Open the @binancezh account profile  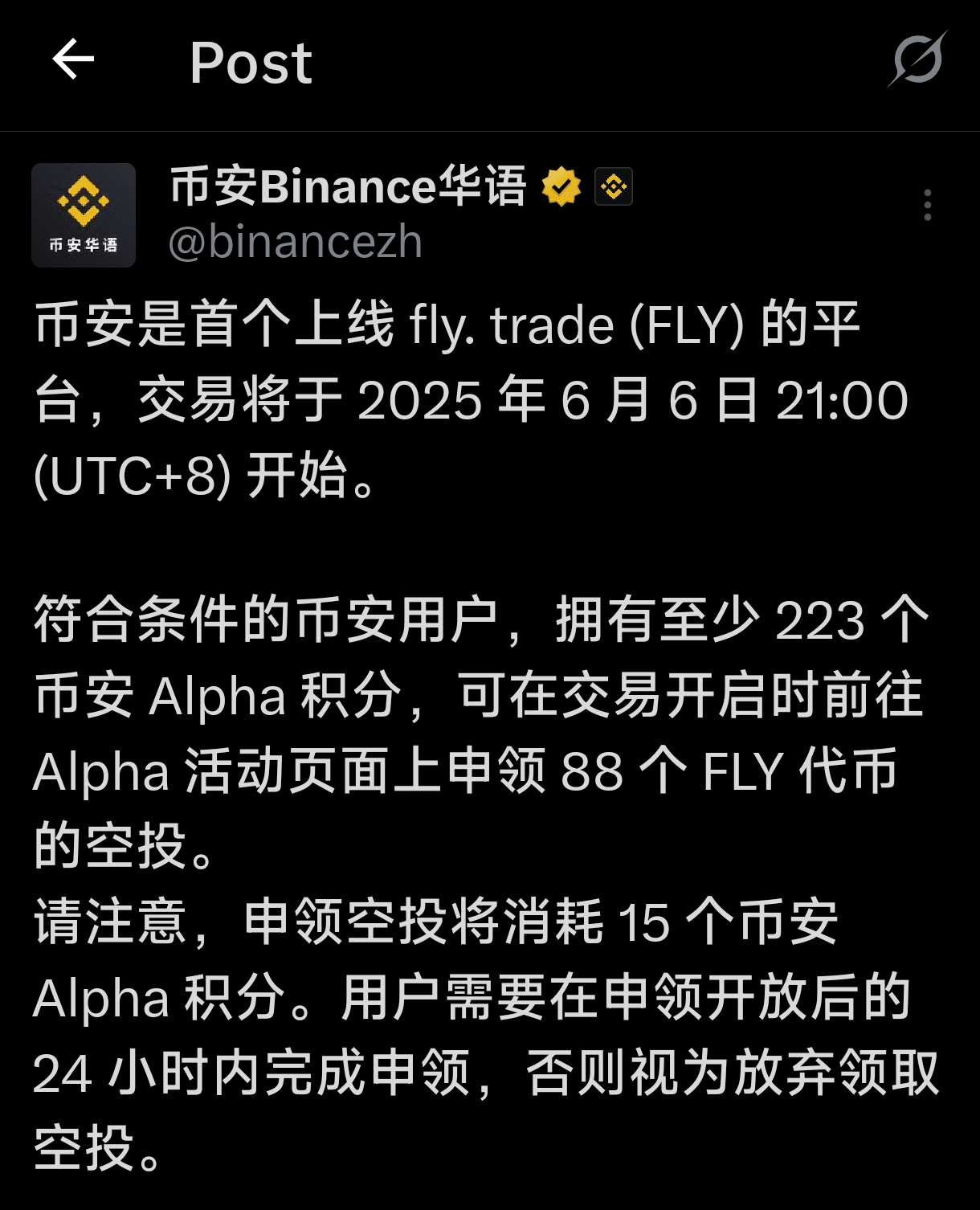(x=295, y=243)
